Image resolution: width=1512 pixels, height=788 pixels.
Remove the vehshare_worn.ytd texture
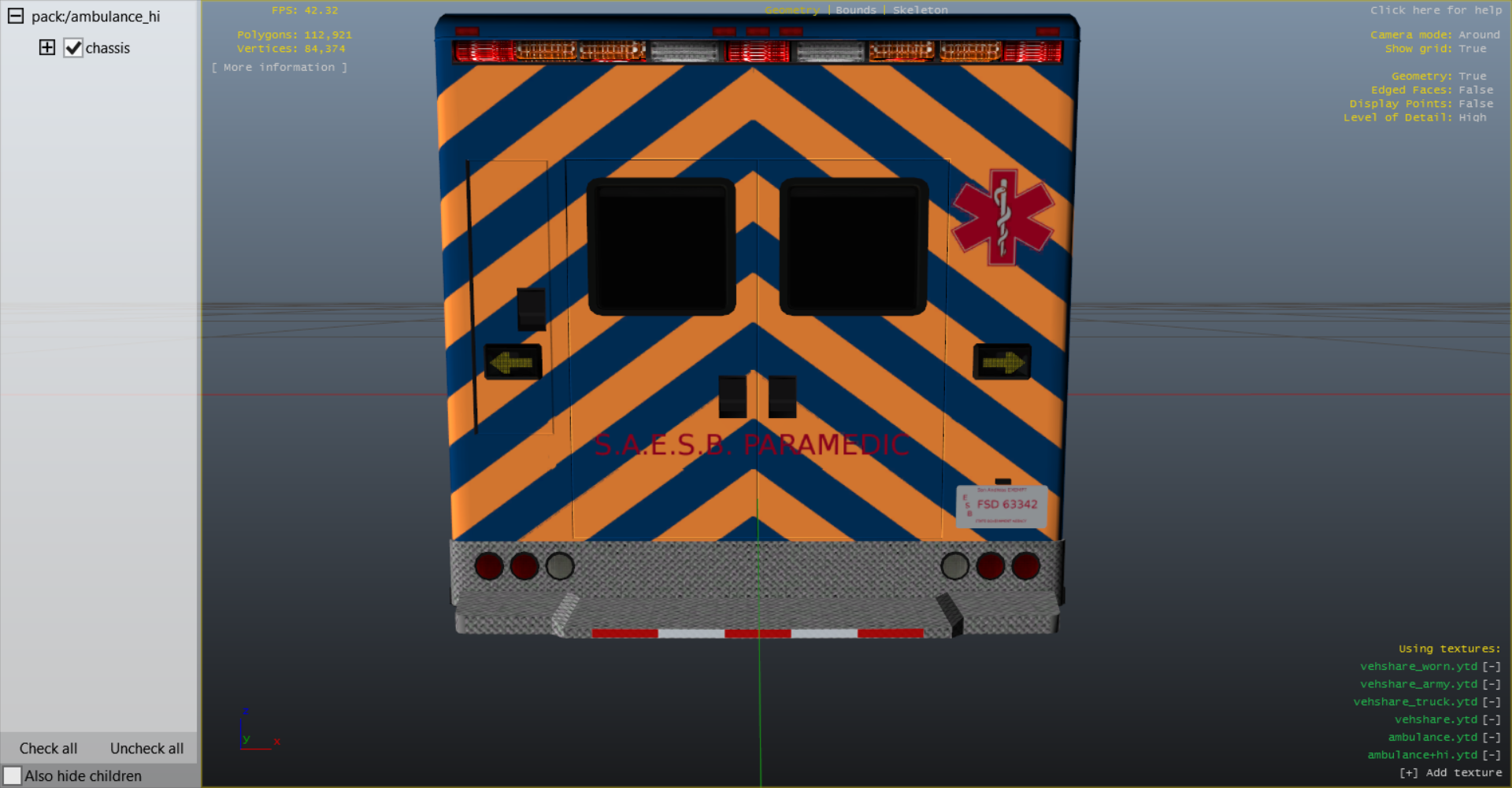click(1491, 667)
